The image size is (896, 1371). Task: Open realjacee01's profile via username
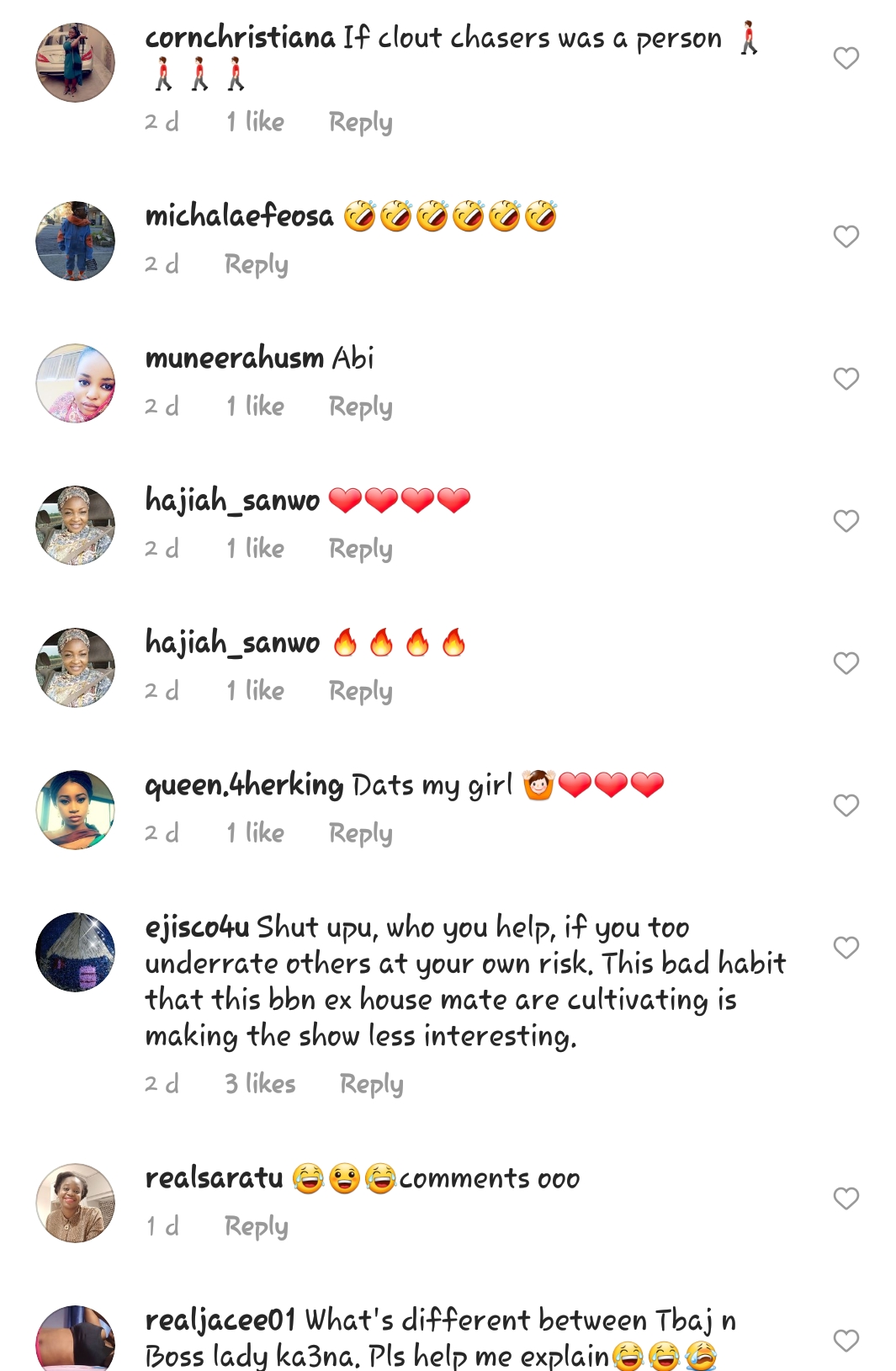(x=220, y=1320)
